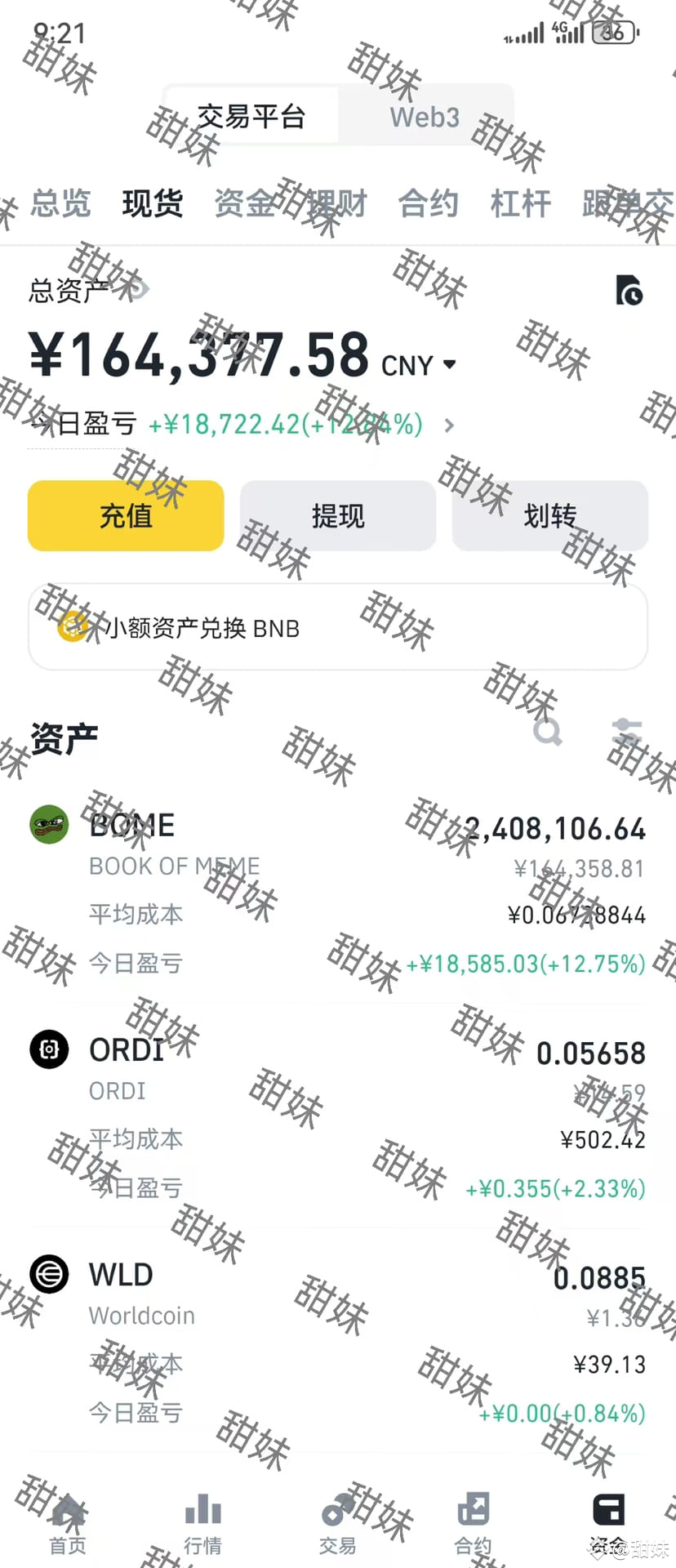Viewport: 676px width, 1568px height.
Task: Open the 总览 overview tab
Action: (x=61, y=203)
